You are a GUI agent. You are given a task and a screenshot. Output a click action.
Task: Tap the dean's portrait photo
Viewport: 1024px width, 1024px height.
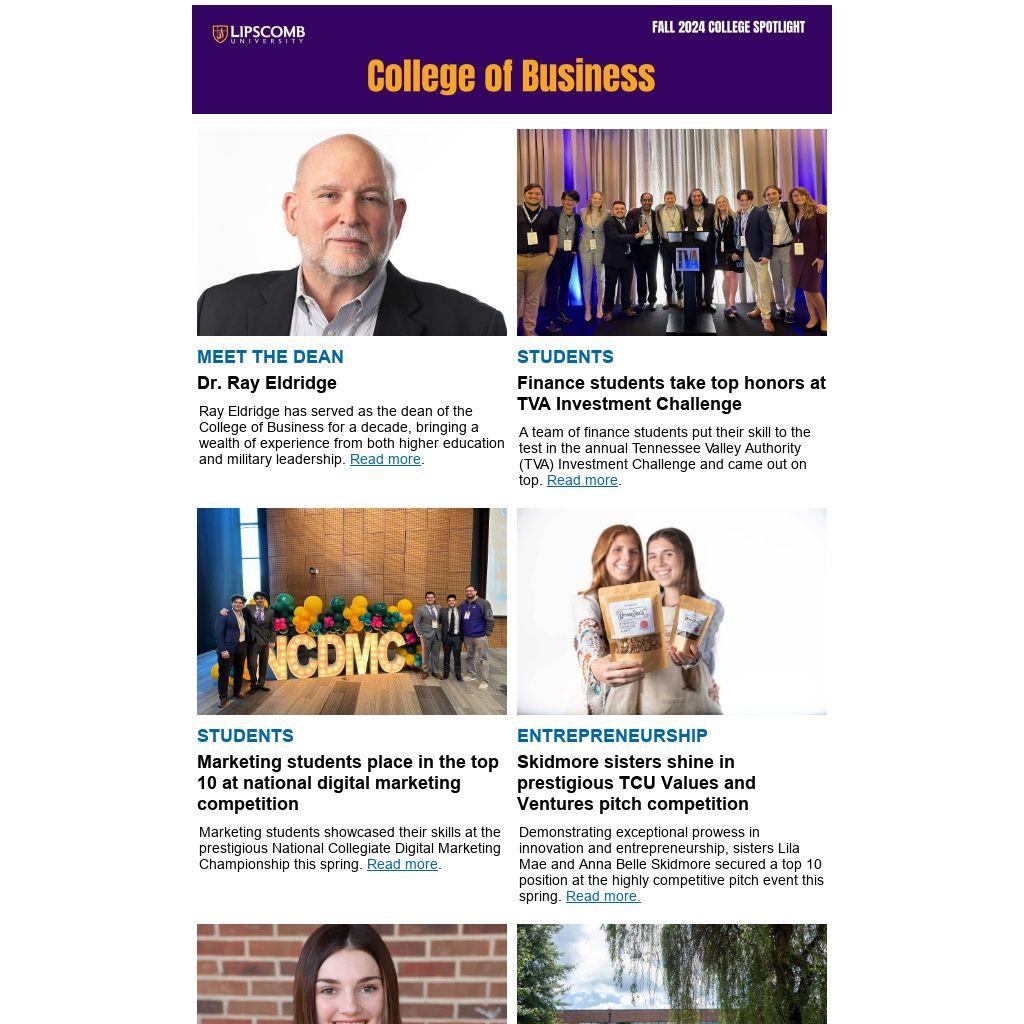pyautogui.click(x=352, y=232)
